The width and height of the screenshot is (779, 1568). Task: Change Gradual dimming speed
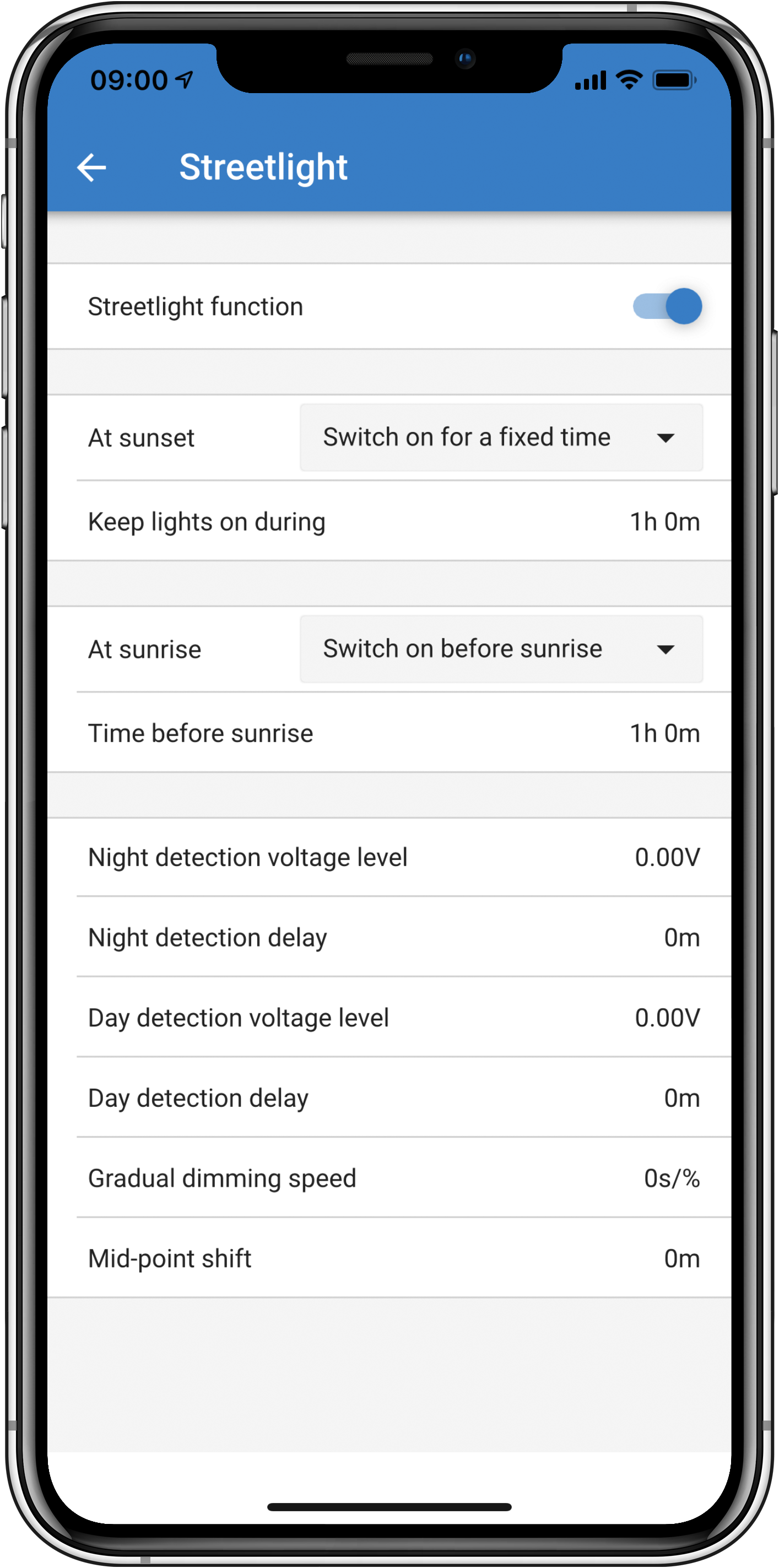click(x=389, y=1178)
